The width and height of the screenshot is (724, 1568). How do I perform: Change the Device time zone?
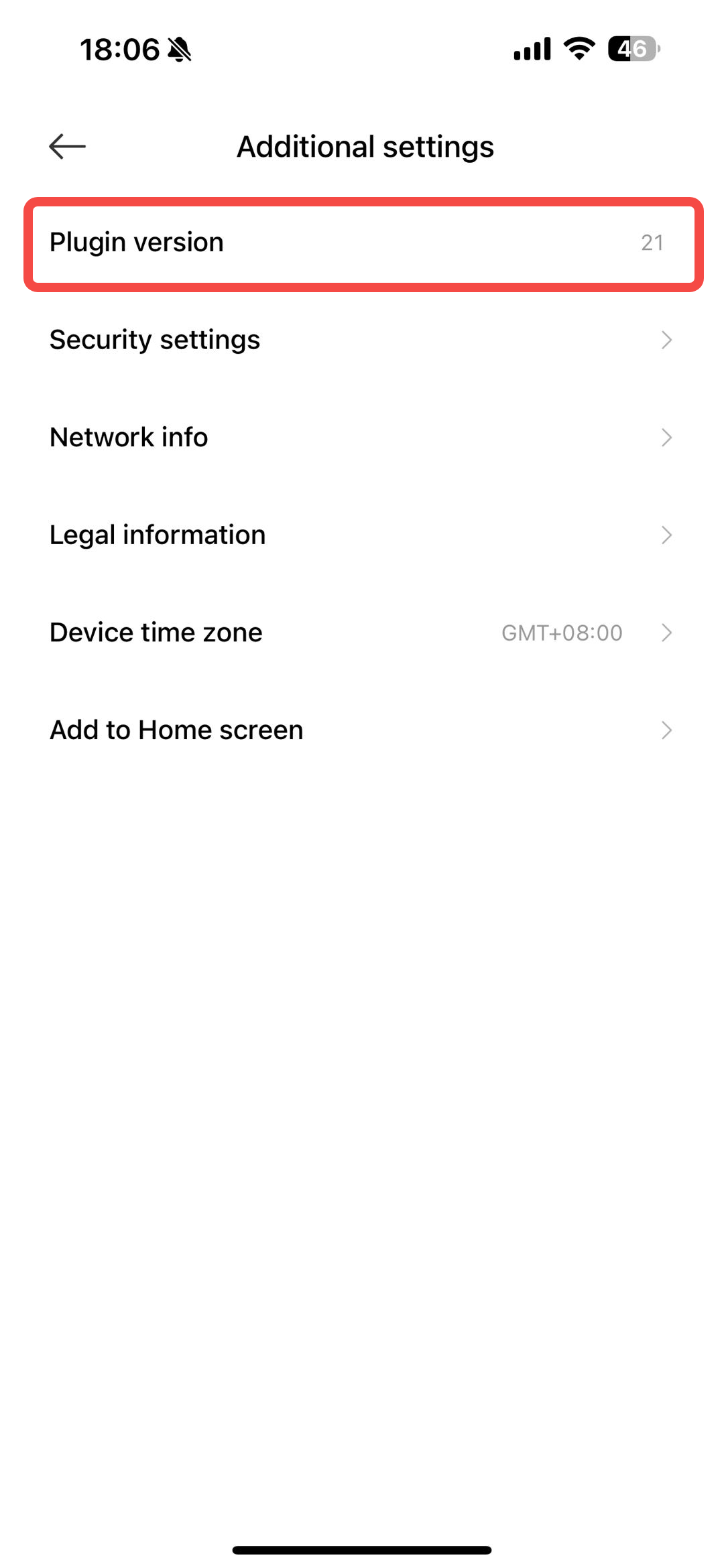[x=362, y=633]
